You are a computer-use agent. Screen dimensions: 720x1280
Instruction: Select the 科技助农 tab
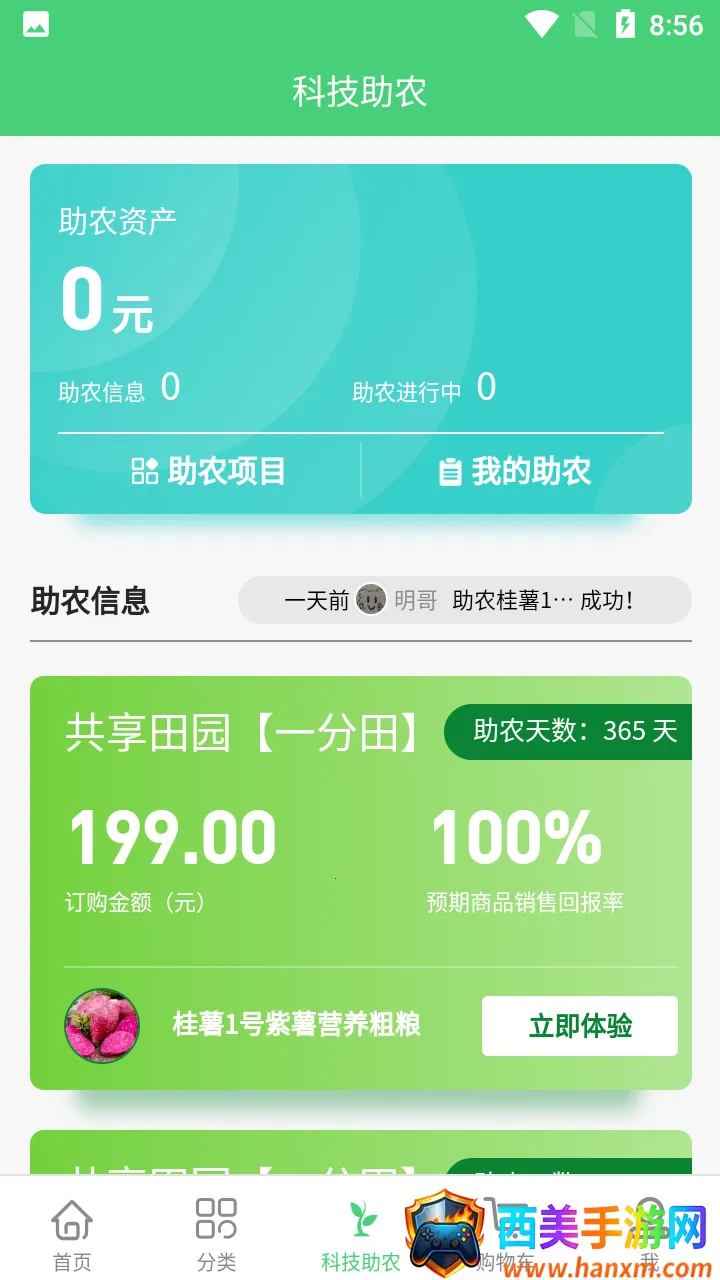[x=360, y=1235]
